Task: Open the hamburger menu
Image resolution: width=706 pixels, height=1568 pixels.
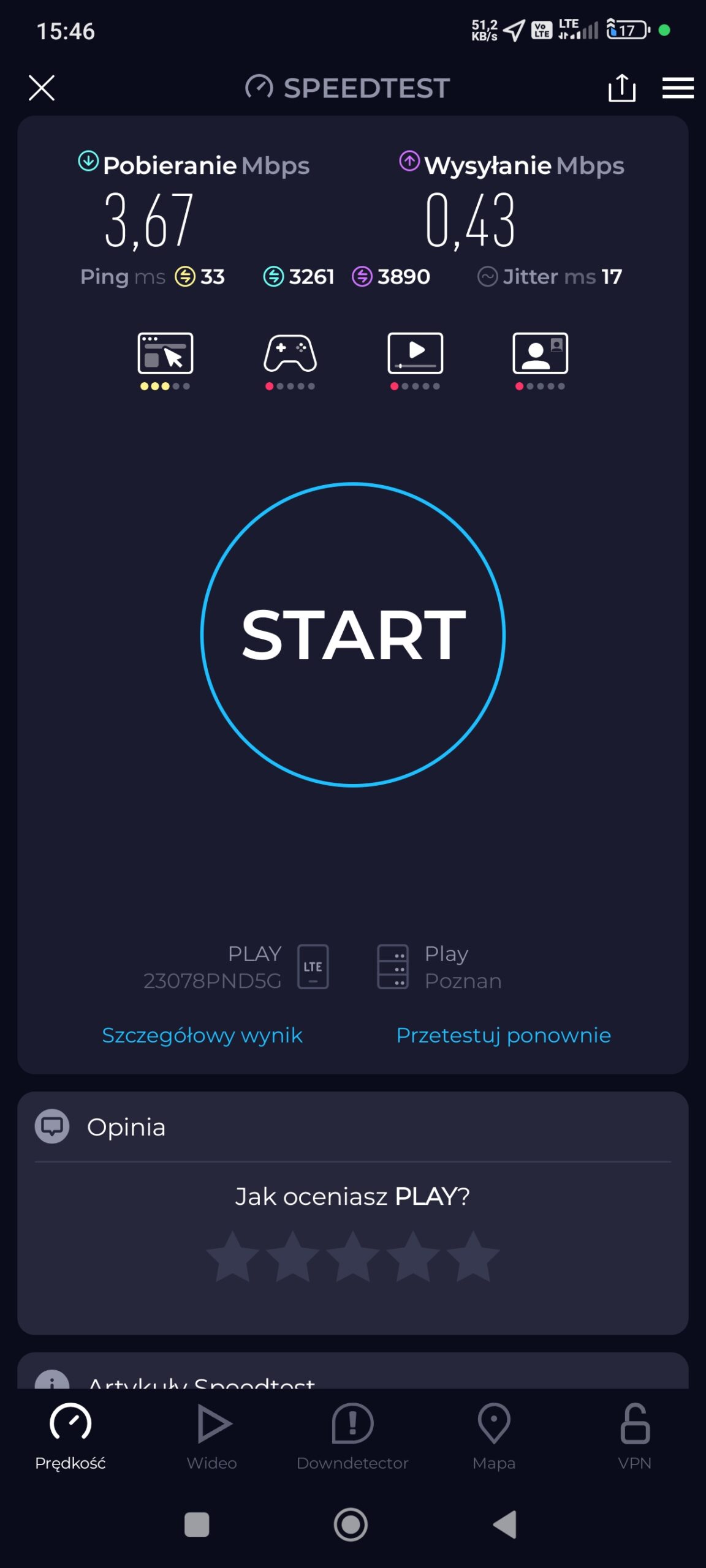Action: click(x=678, y=88)
